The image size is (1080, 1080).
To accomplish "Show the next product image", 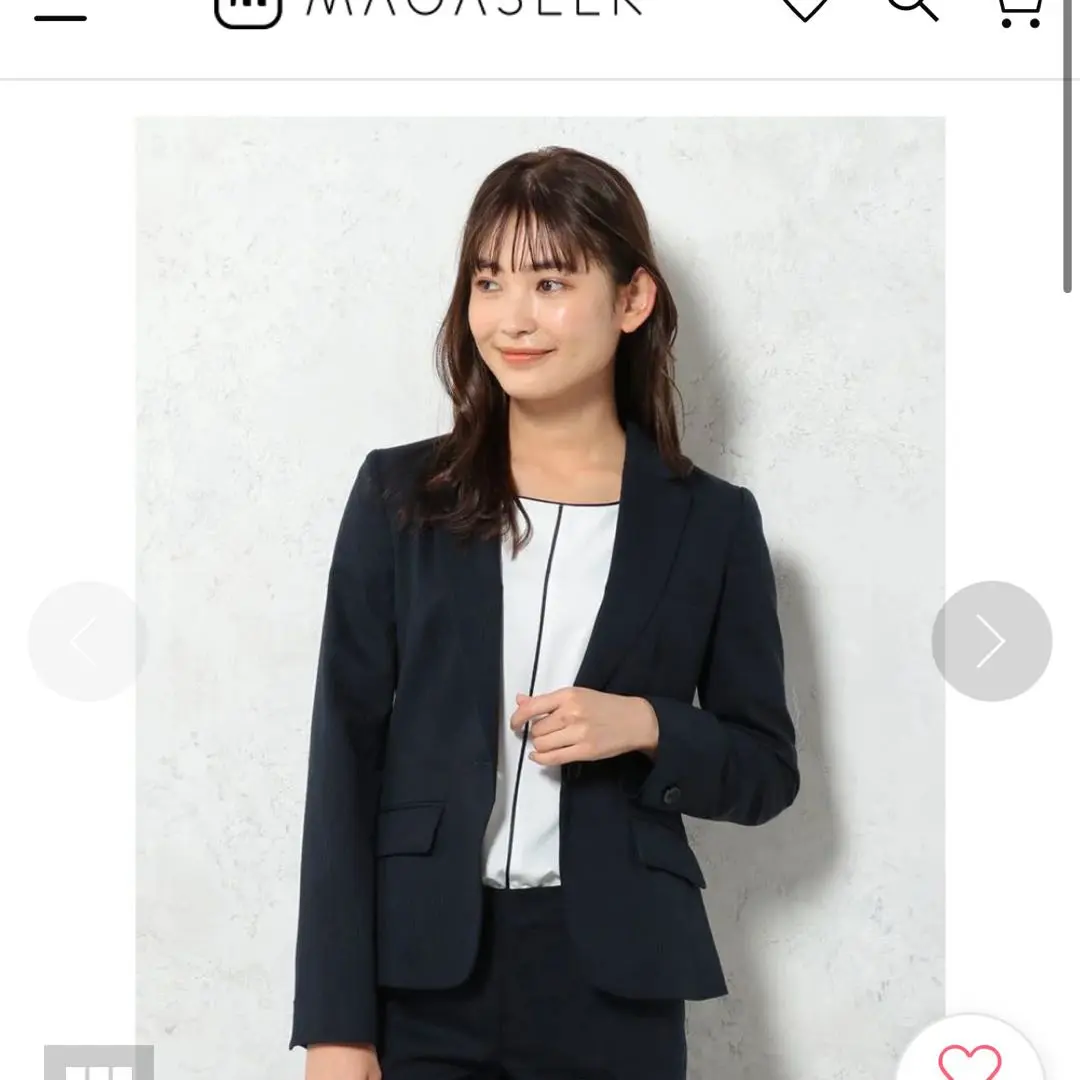I will [991, 641].
